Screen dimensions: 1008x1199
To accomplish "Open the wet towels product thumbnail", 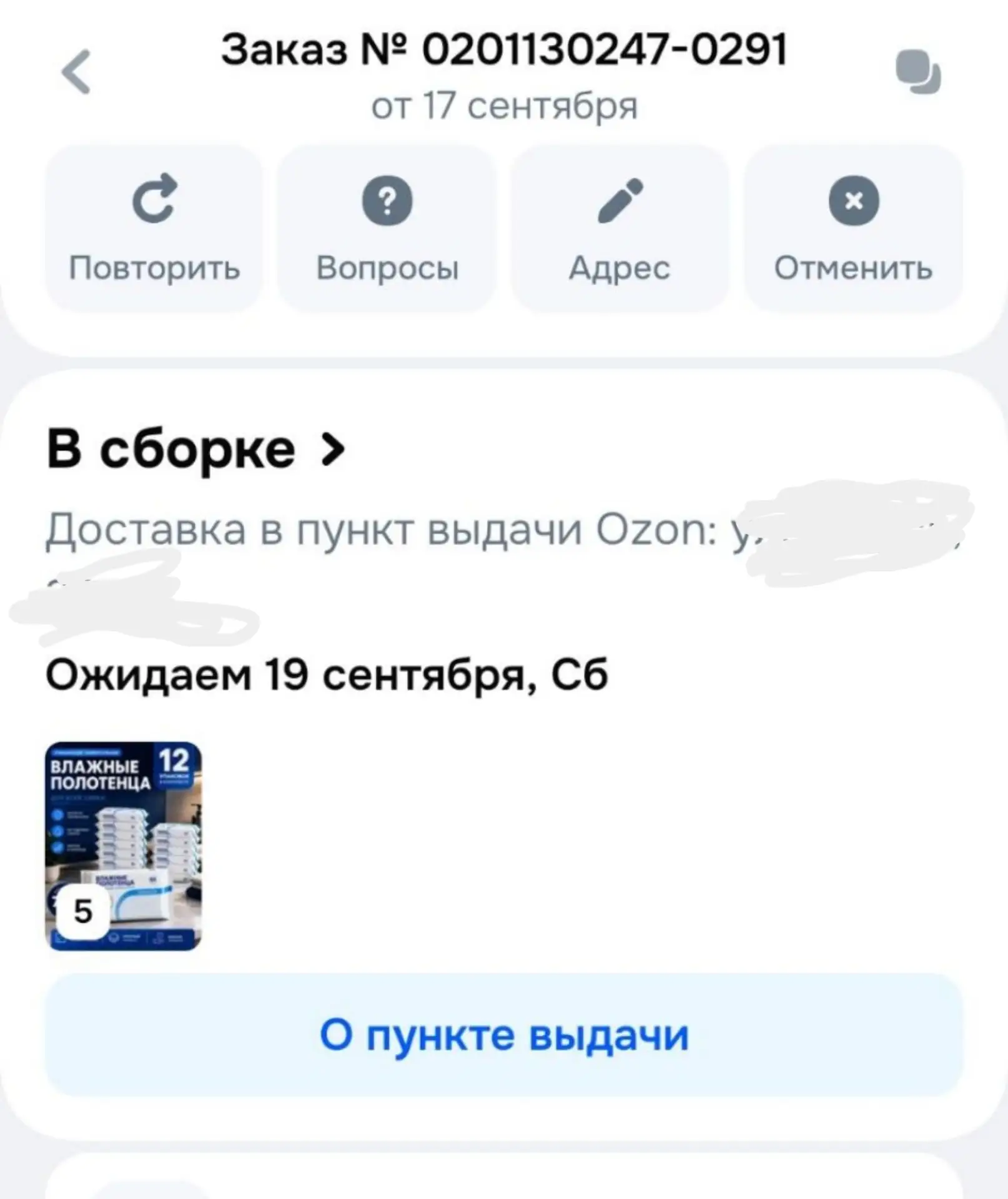I will click(x=124, y=846).
